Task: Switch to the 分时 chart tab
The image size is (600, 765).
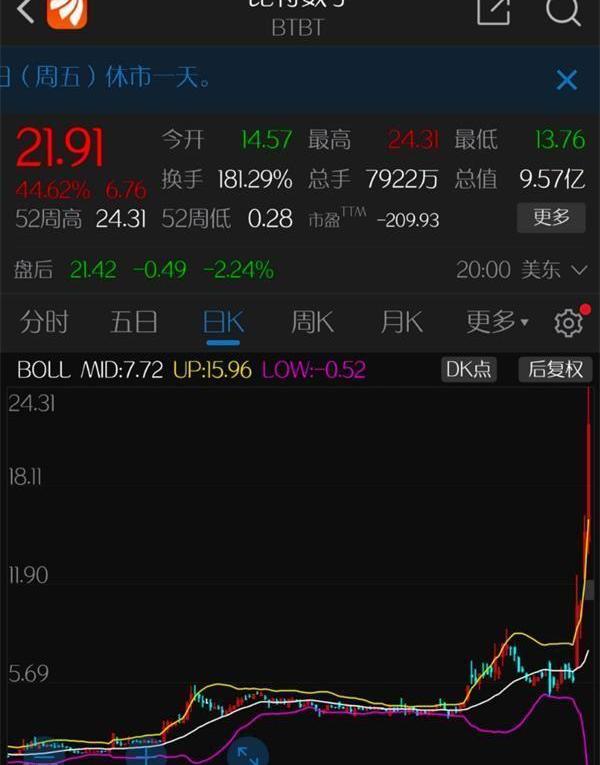Action: (45, 322)
